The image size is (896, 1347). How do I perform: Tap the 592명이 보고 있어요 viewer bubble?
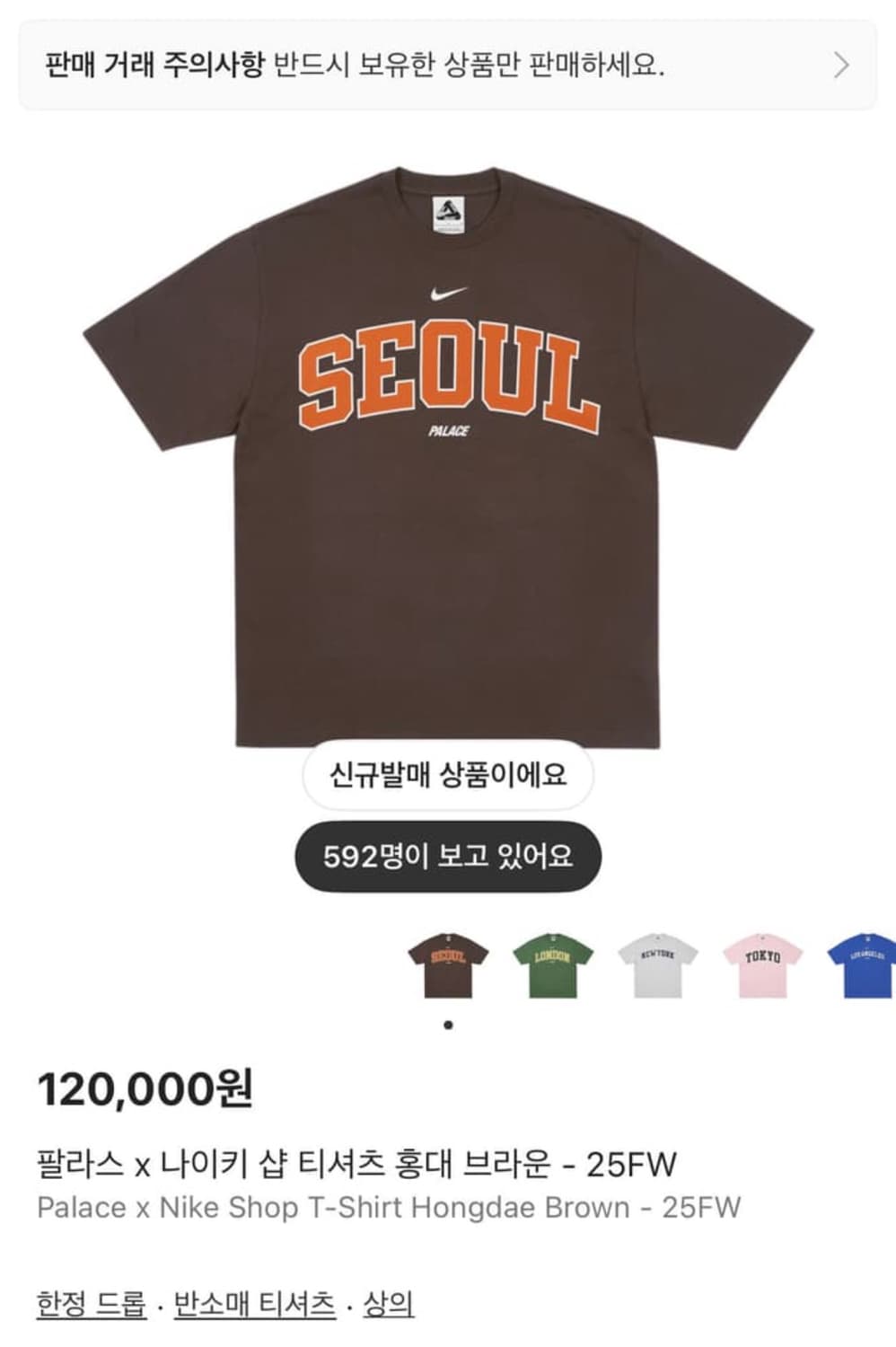coord(448,858)
